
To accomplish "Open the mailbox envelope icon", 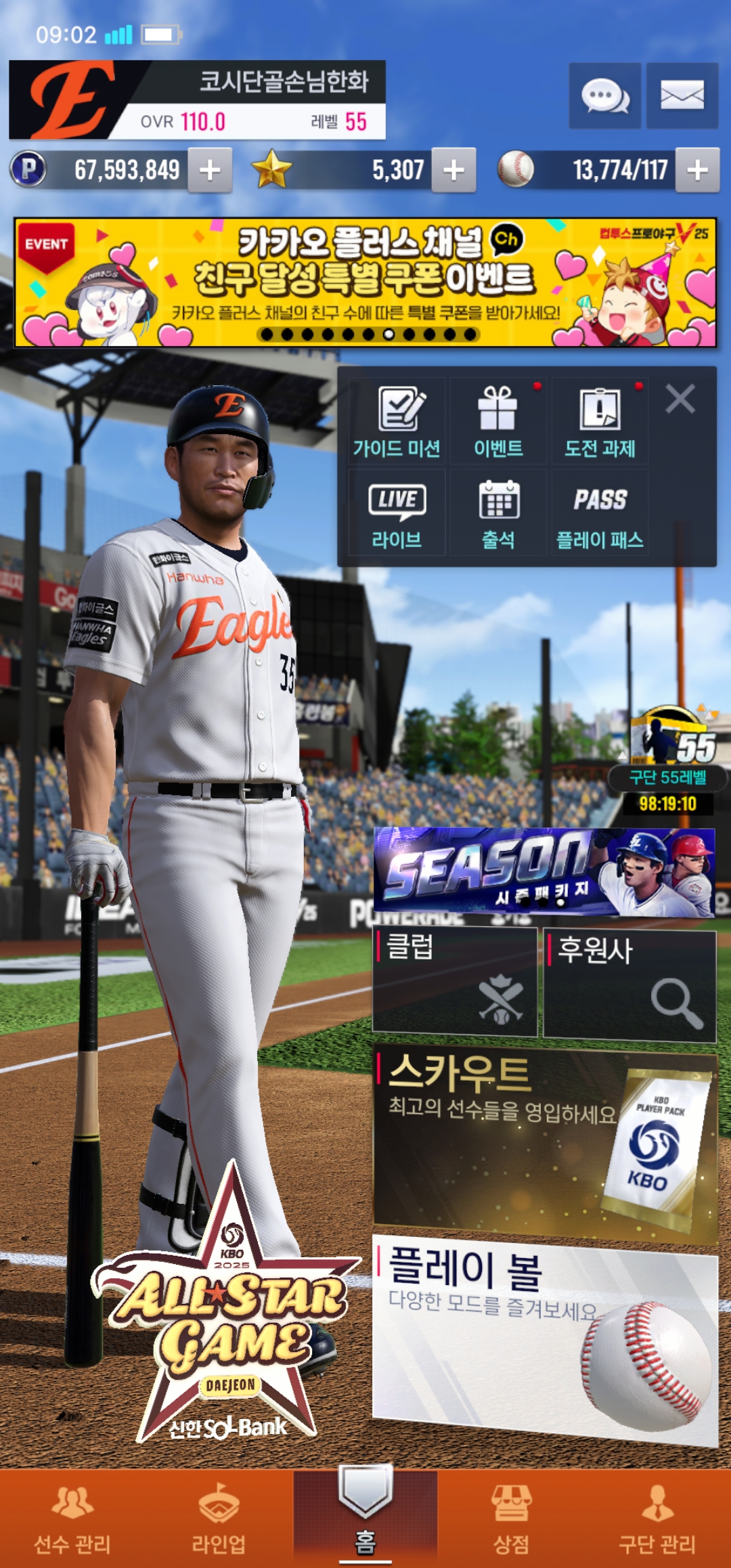I will (x=682, y=95).
